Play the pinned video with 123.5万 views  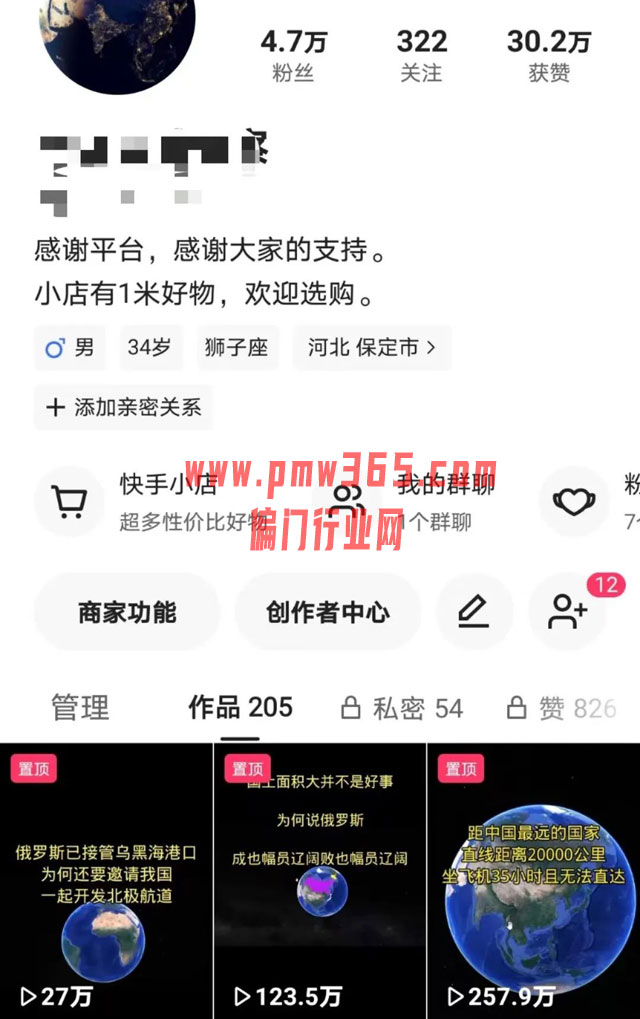319,880
